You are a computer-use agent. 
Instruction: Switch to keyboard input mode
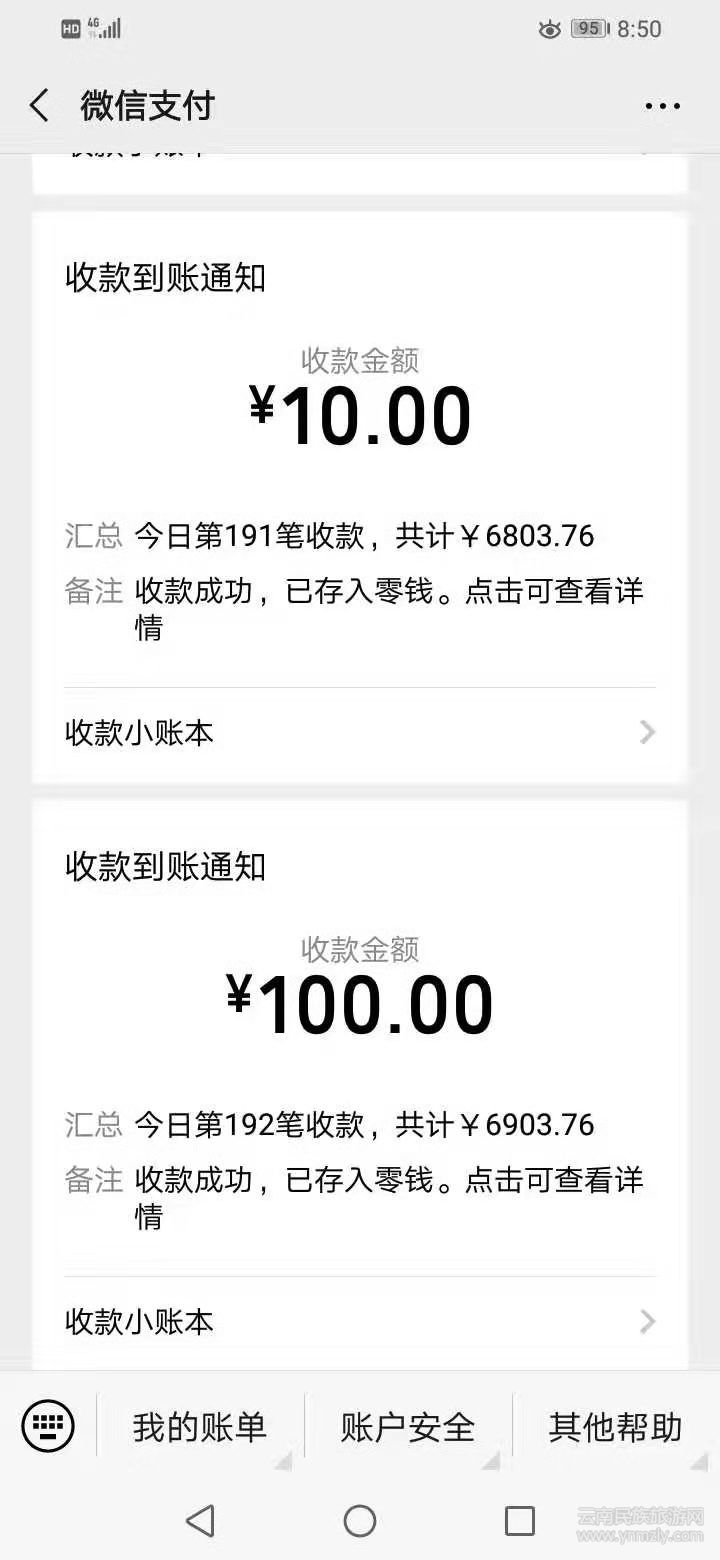pos(48,1425)
